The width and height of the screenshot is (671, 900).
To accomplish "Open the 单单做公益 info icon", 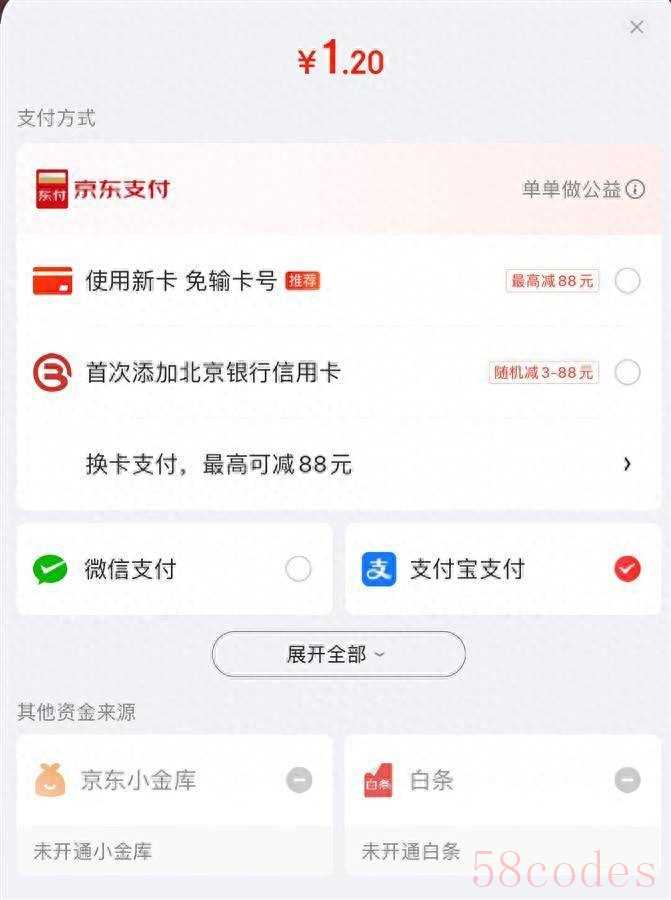I will coord(635,189).
